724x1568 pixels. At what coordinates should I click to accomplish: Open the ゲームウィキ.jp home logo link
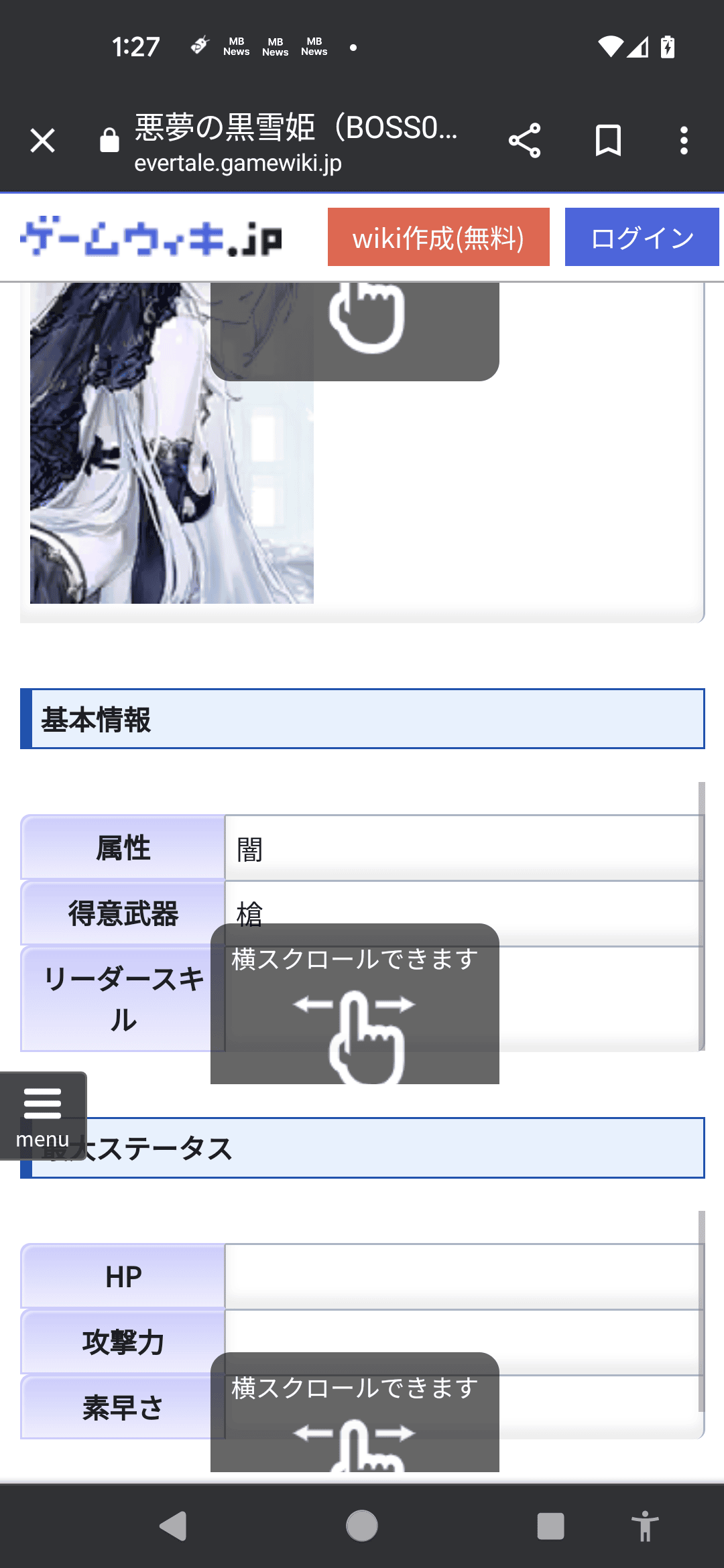coord(152,237)
